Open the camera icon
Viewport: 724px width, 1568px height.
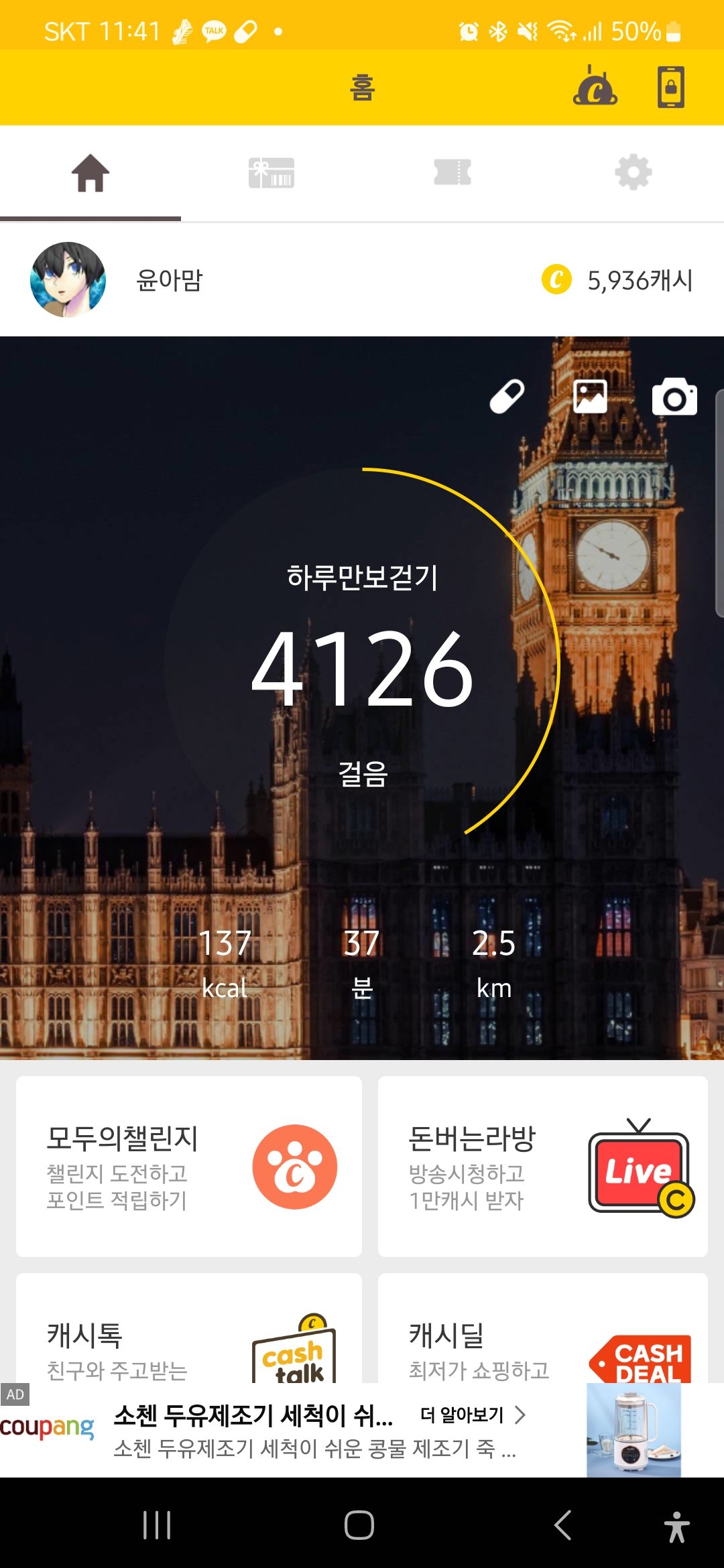(674, 397)
